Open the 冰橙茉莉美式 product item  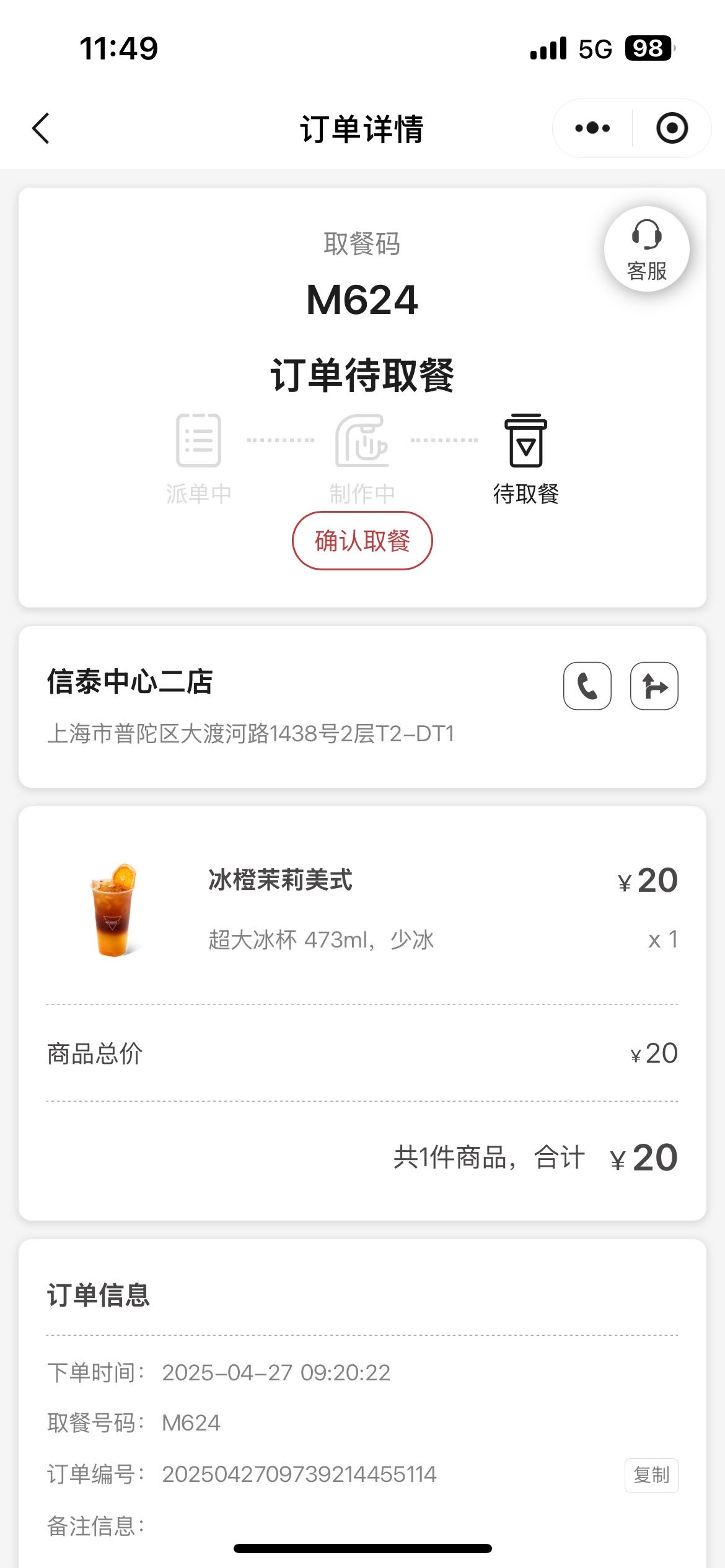coord(362,909)
